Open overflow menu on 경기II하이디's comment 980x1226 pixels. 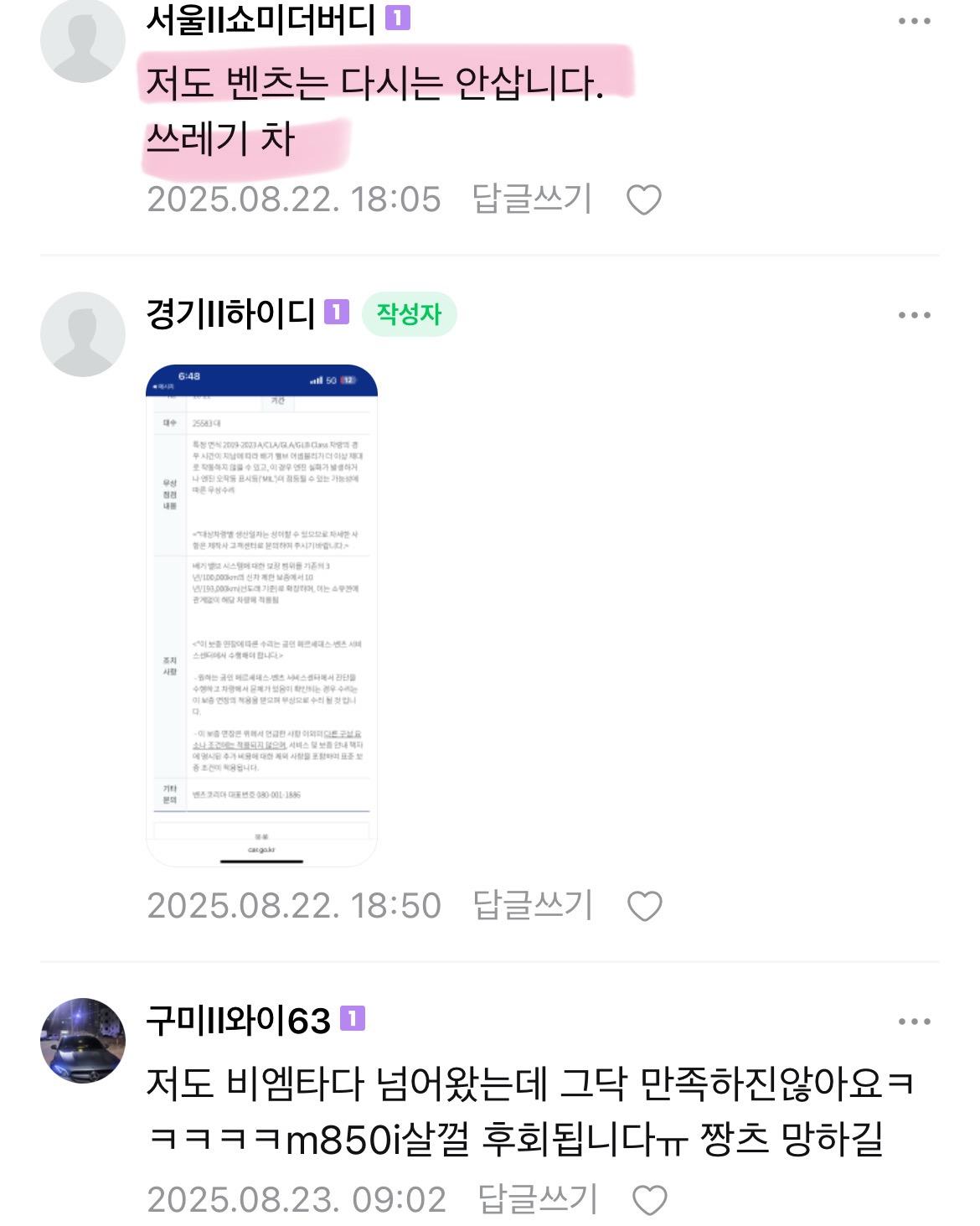[x=914, y=315]
